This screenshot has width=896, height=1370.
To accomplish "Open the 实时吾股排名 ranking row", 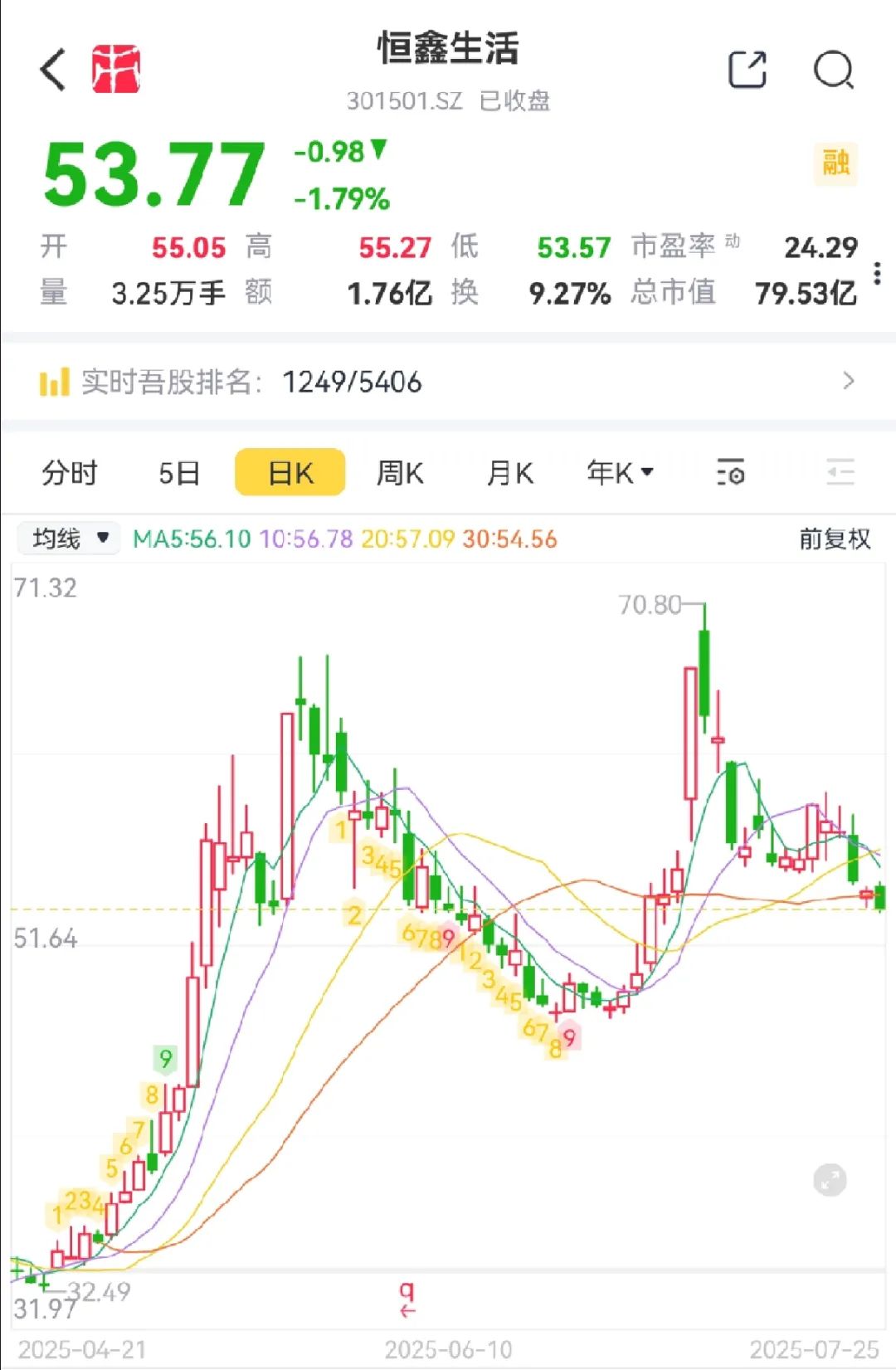I will (448, 382).
